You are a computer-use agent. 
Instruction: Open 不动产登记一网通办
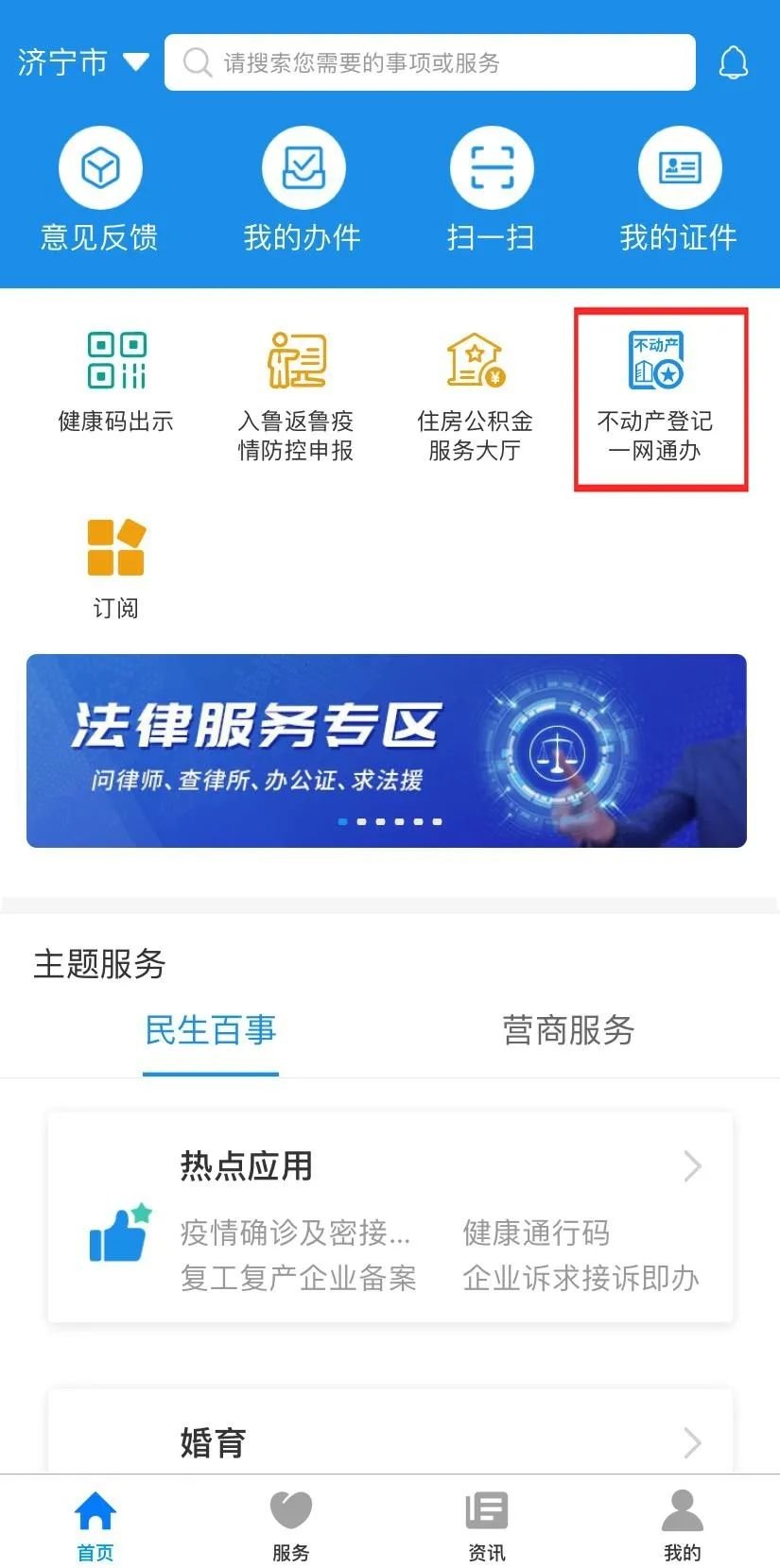[655, 395]
